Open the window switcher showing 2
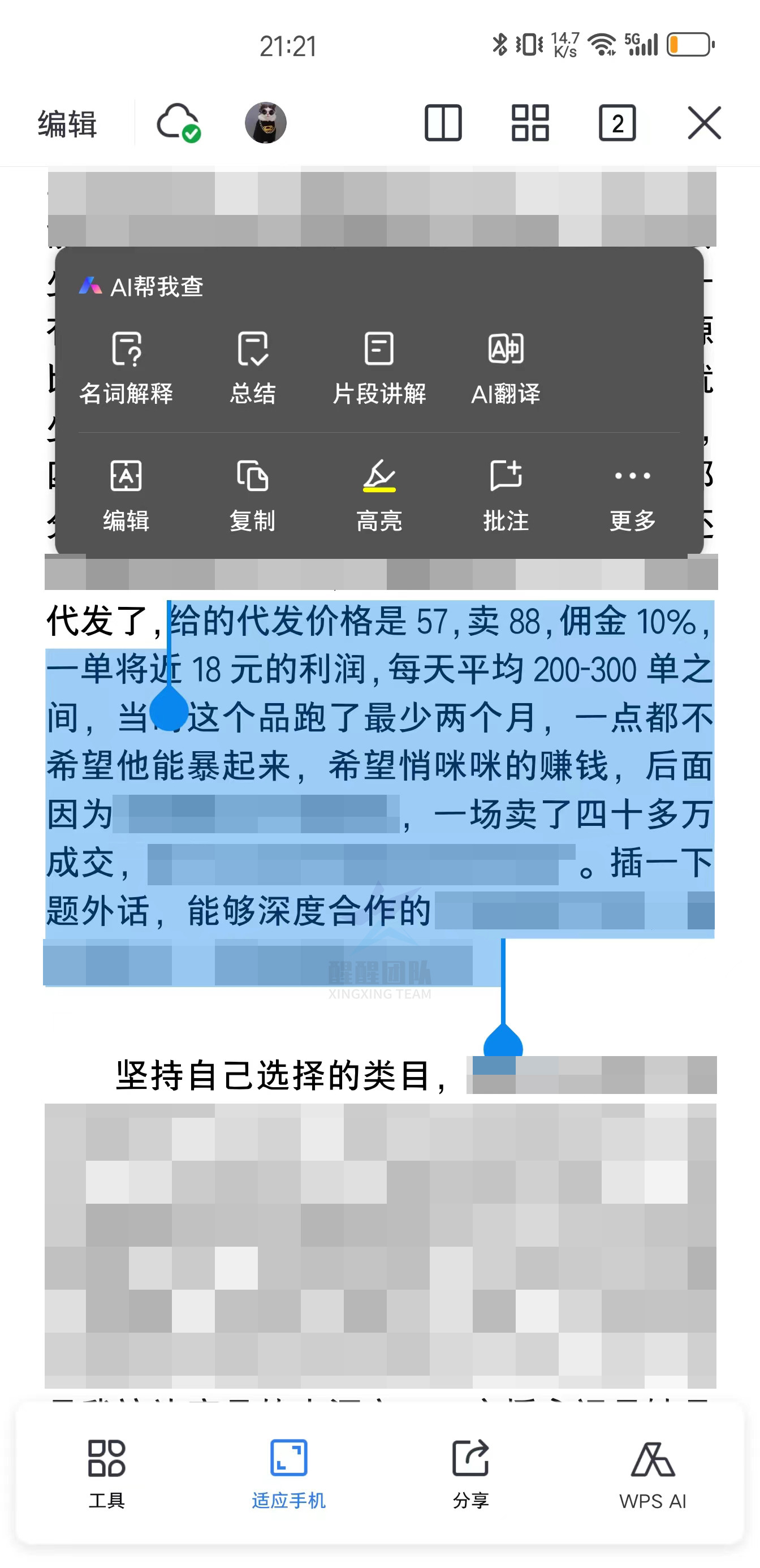Viewport: 760px width, 1568px height. tap(617, 123)
